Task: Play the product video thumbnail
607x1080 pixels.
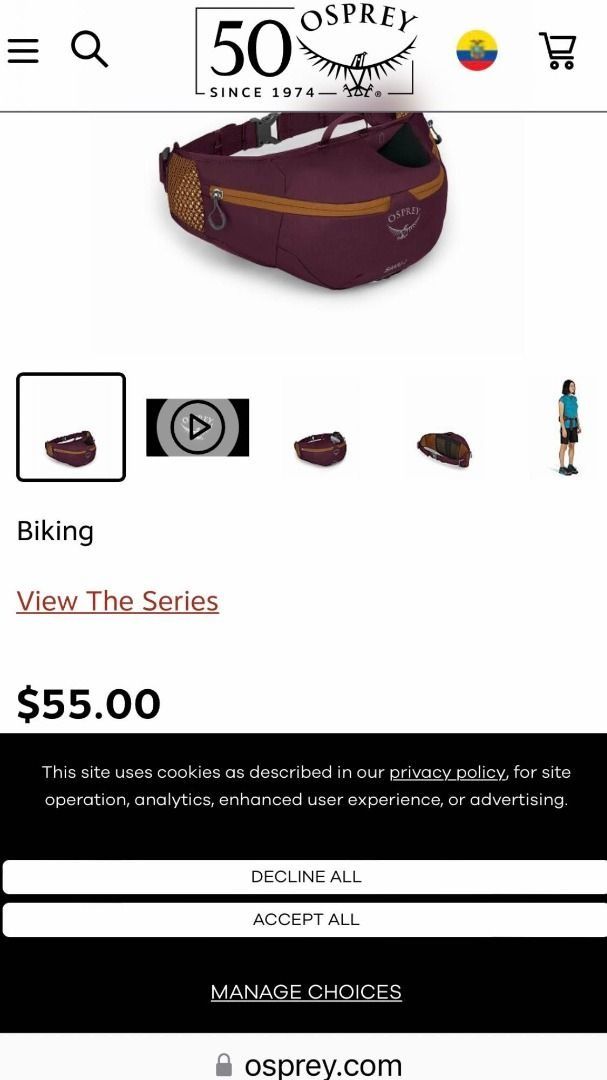Action: tap(197, 427)
